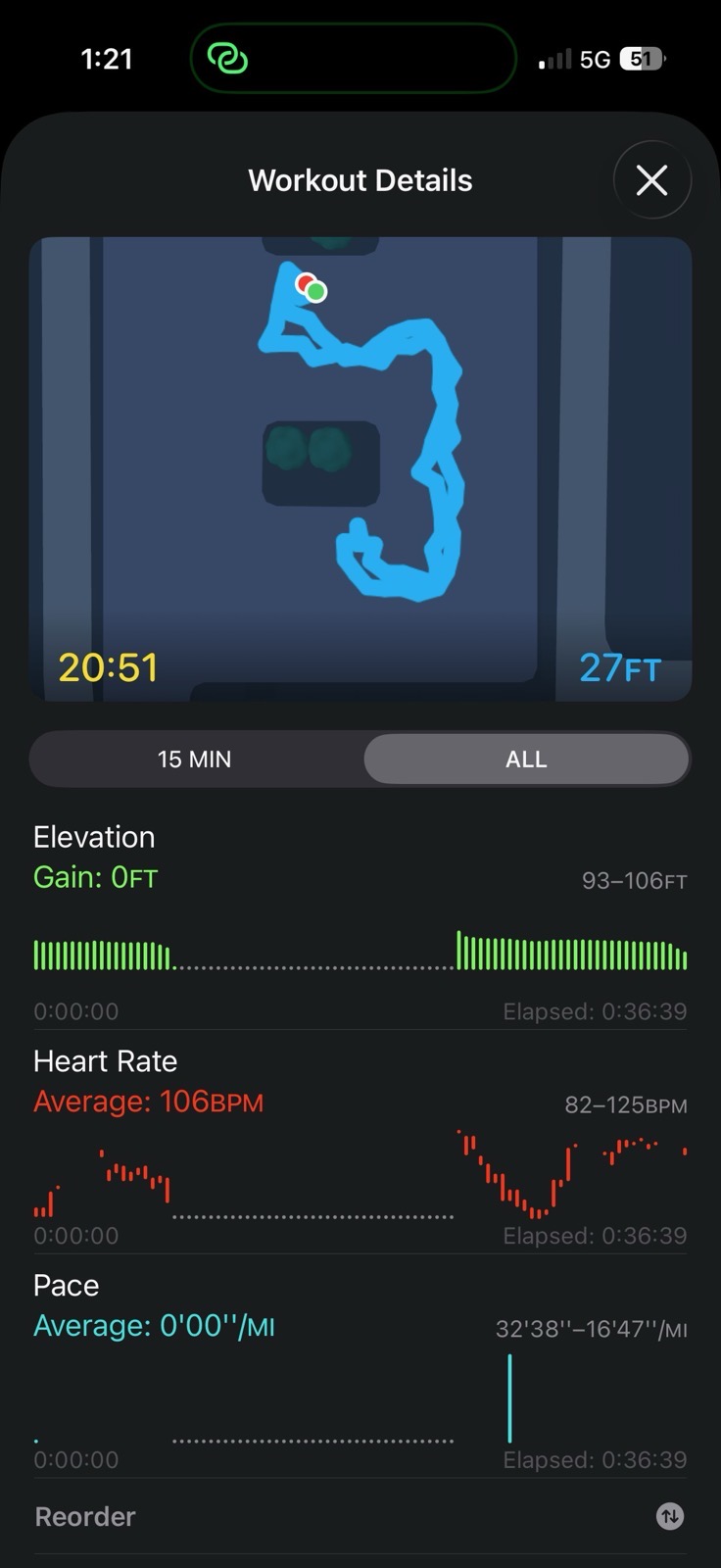Tap the signal strength bars icon

coord(553,59)
